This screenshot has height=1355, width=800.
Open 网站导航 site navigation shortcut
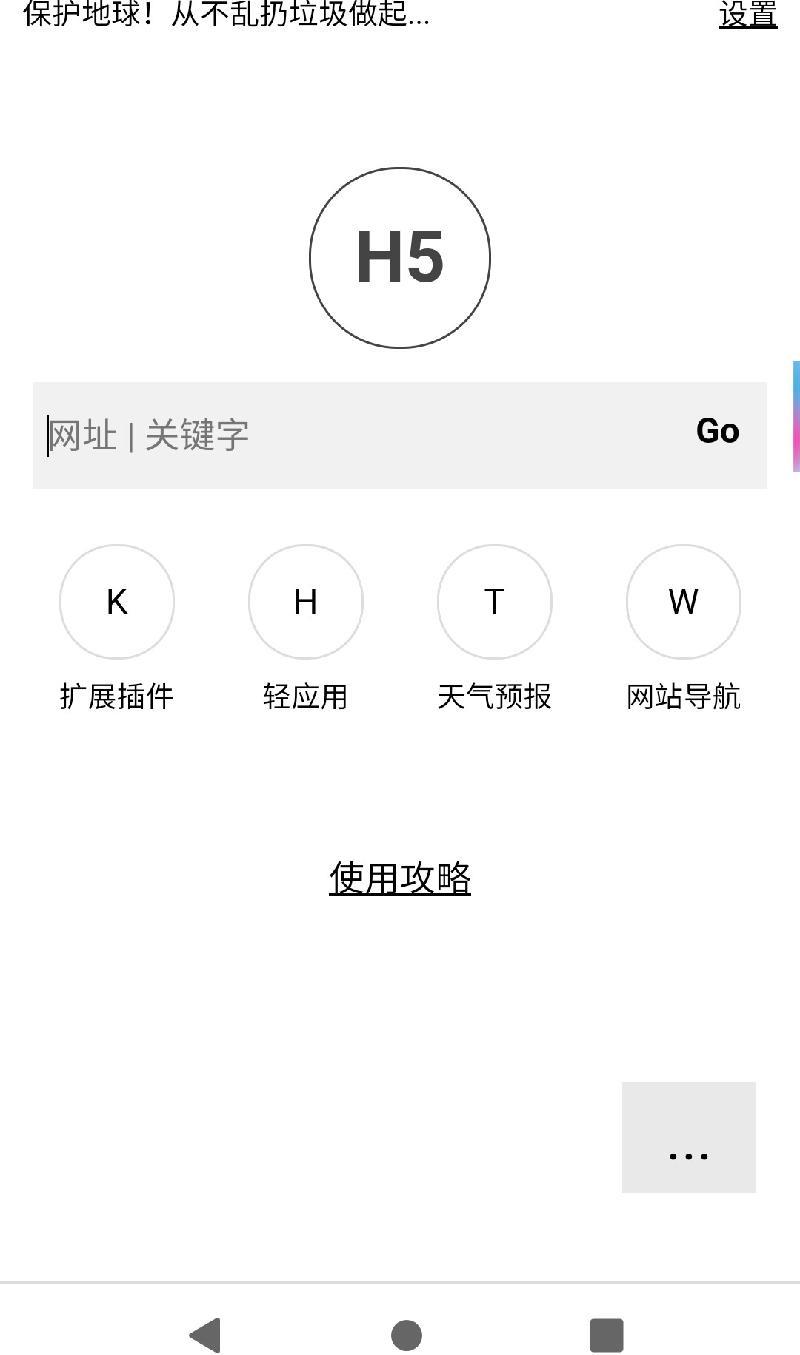[683, 602]
